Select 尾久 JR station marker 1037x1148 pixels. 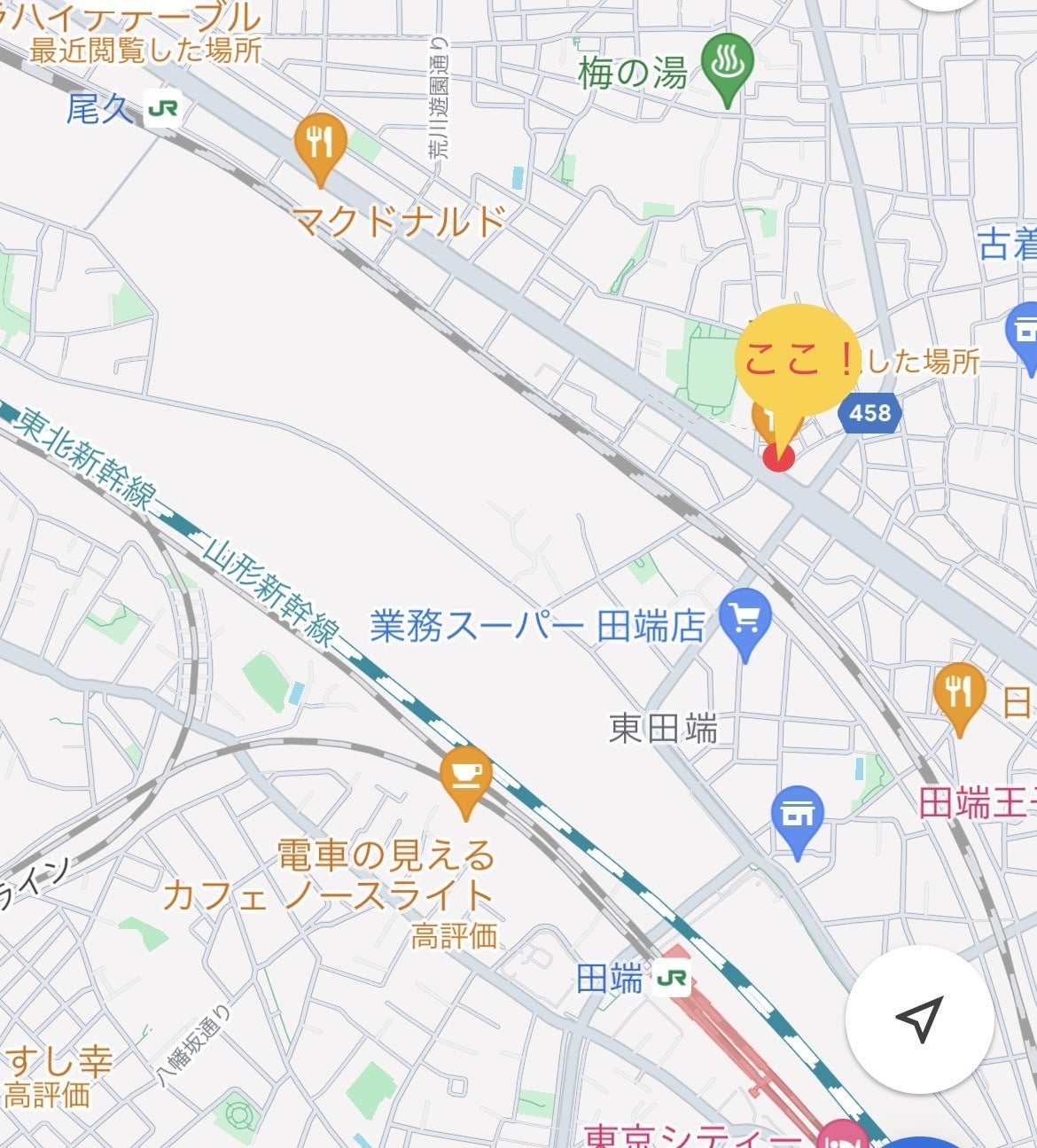(x=163, y=110)
